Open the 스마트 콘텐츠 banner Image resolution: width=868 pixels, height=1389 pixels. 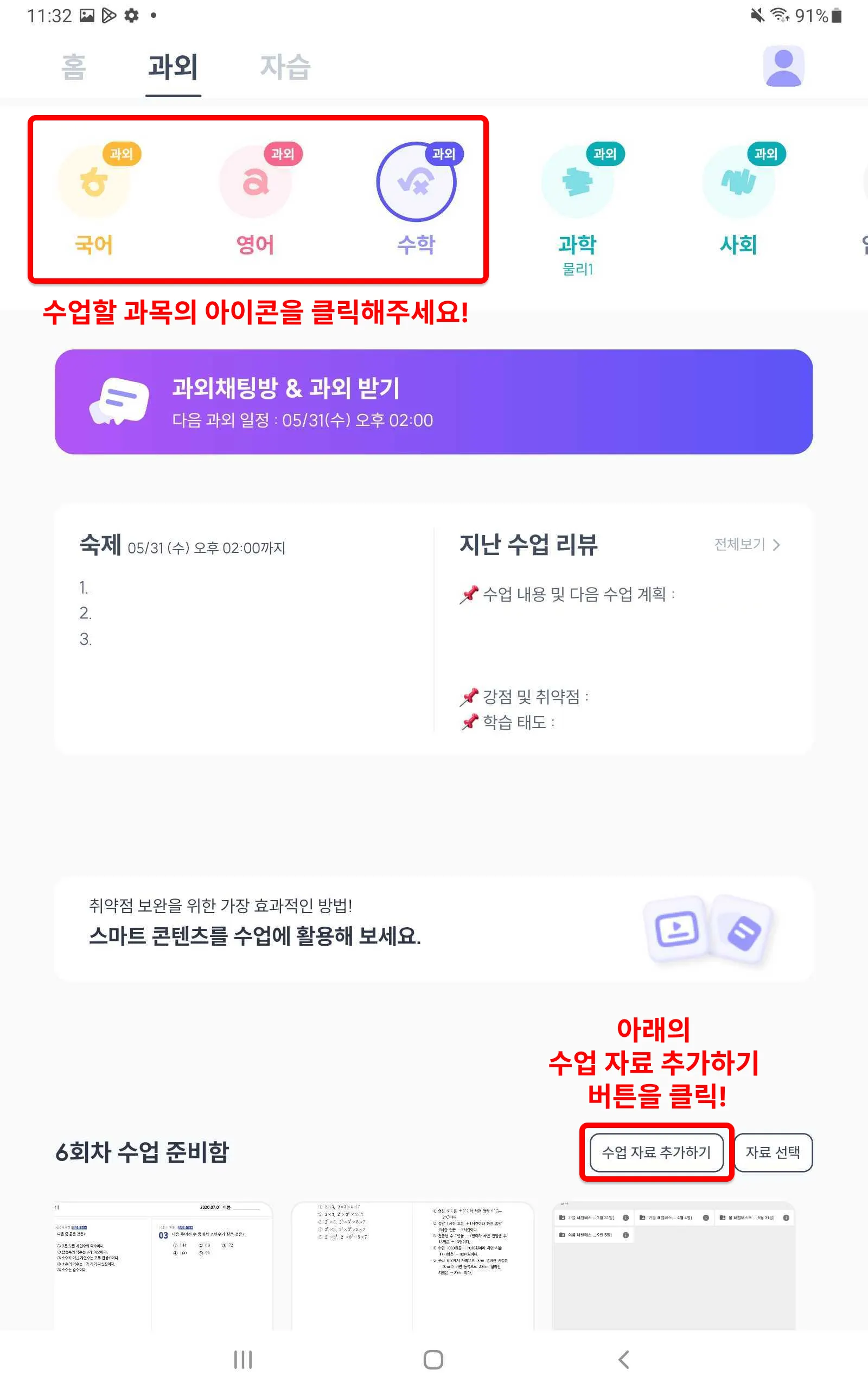click(x=433, y=928)
